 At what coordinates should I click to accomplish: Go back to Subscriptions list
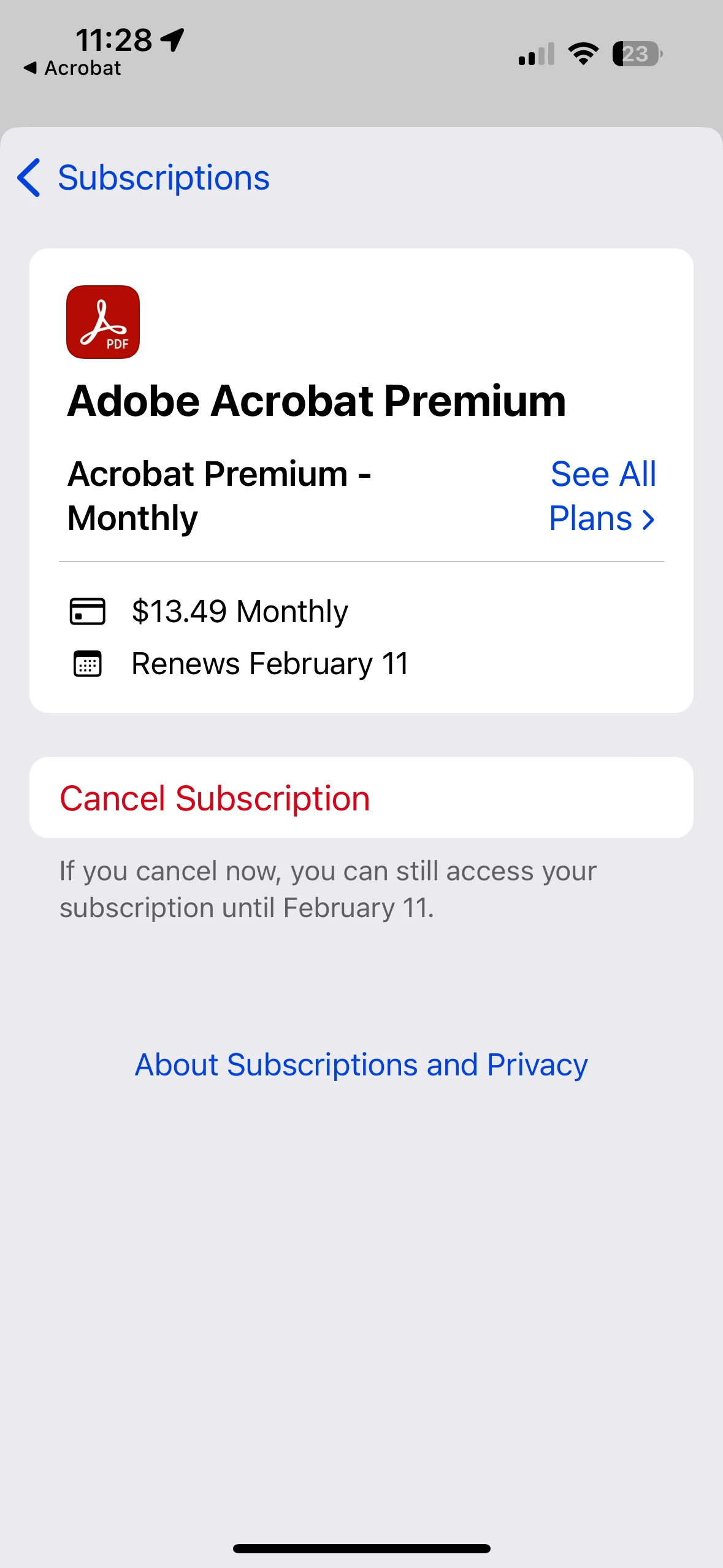coord(144,178)
